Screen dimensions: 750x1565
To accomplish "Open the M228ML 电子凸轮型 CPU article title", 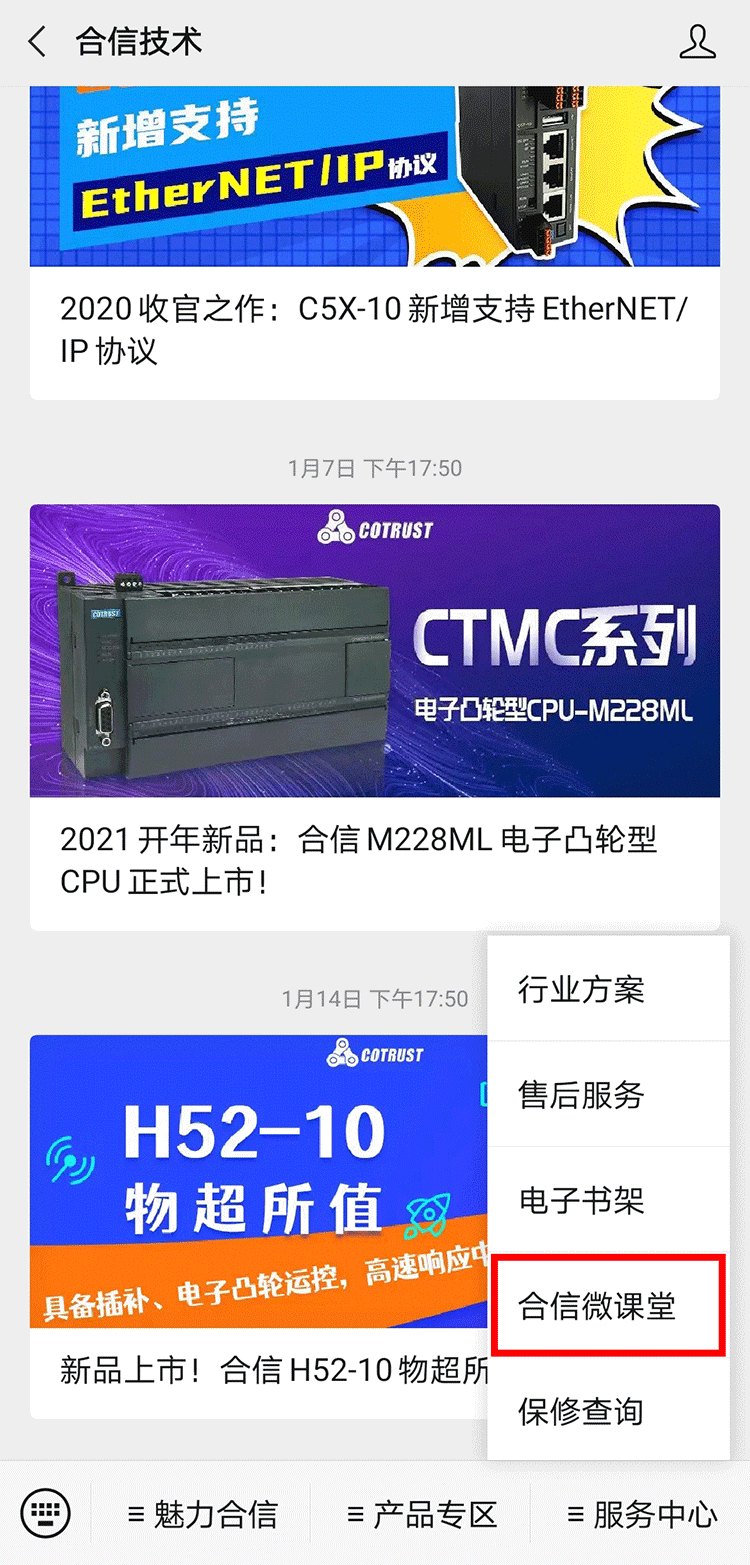I will click(375, 862).
